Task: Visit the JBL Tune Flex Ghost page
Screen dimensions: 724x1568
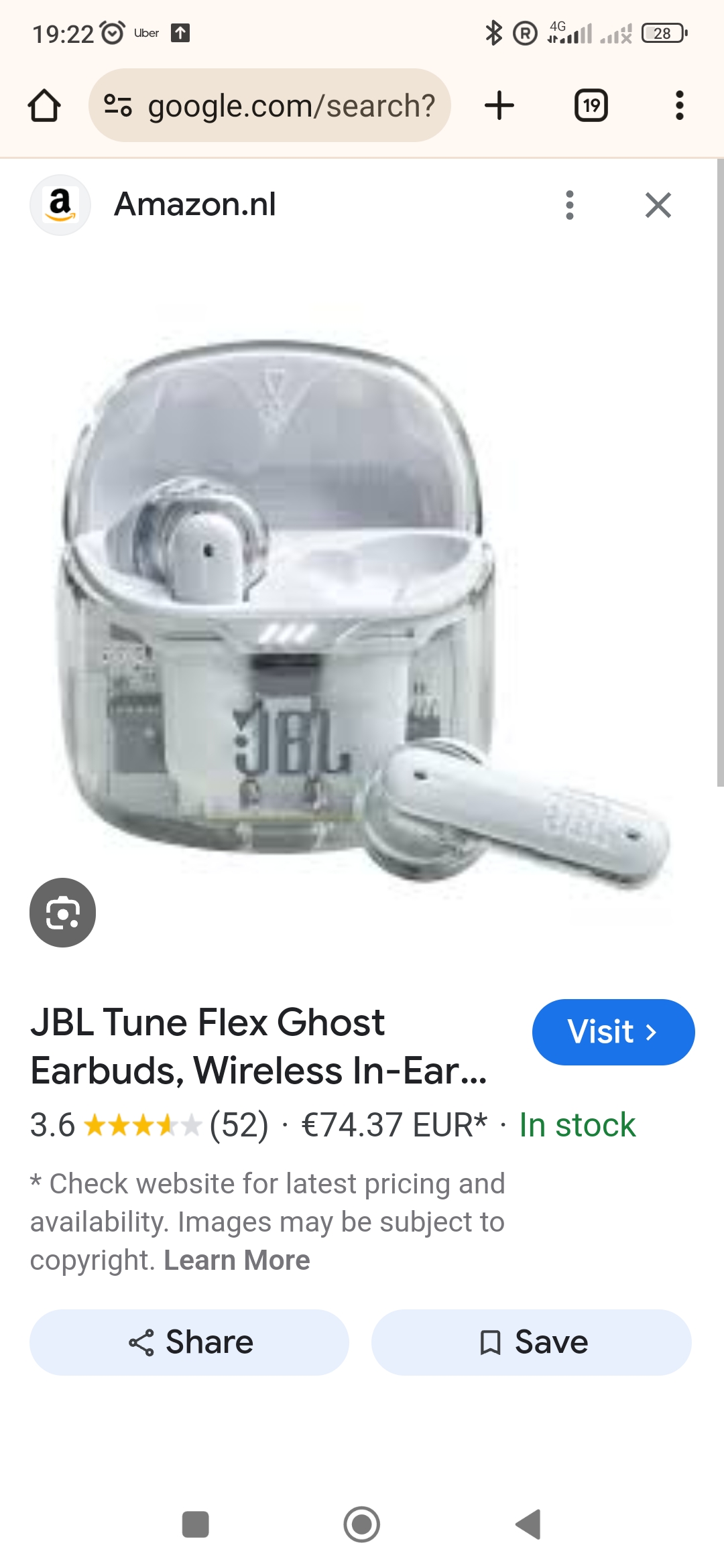Action: click(x=613, y=1032)
